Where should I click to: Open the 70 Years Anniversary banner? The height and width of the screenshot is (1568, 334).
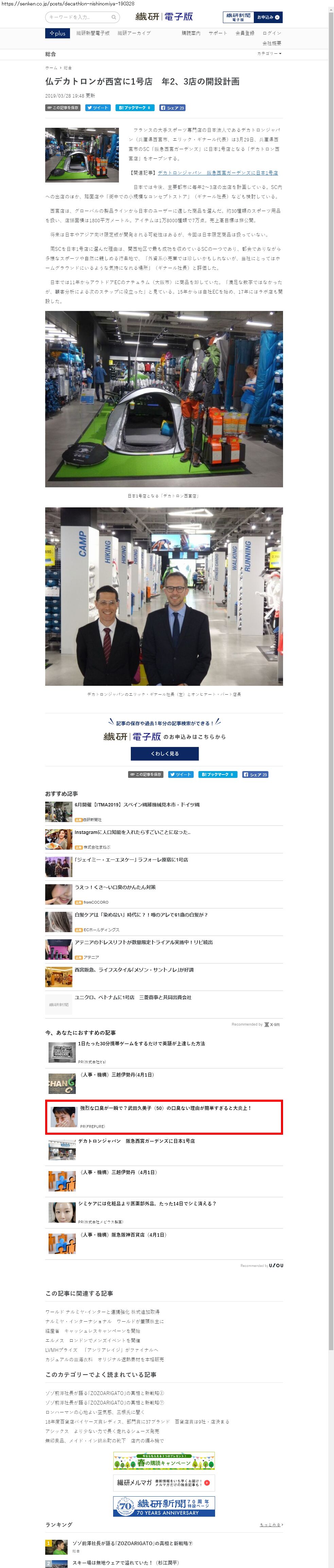point(164,1506)
